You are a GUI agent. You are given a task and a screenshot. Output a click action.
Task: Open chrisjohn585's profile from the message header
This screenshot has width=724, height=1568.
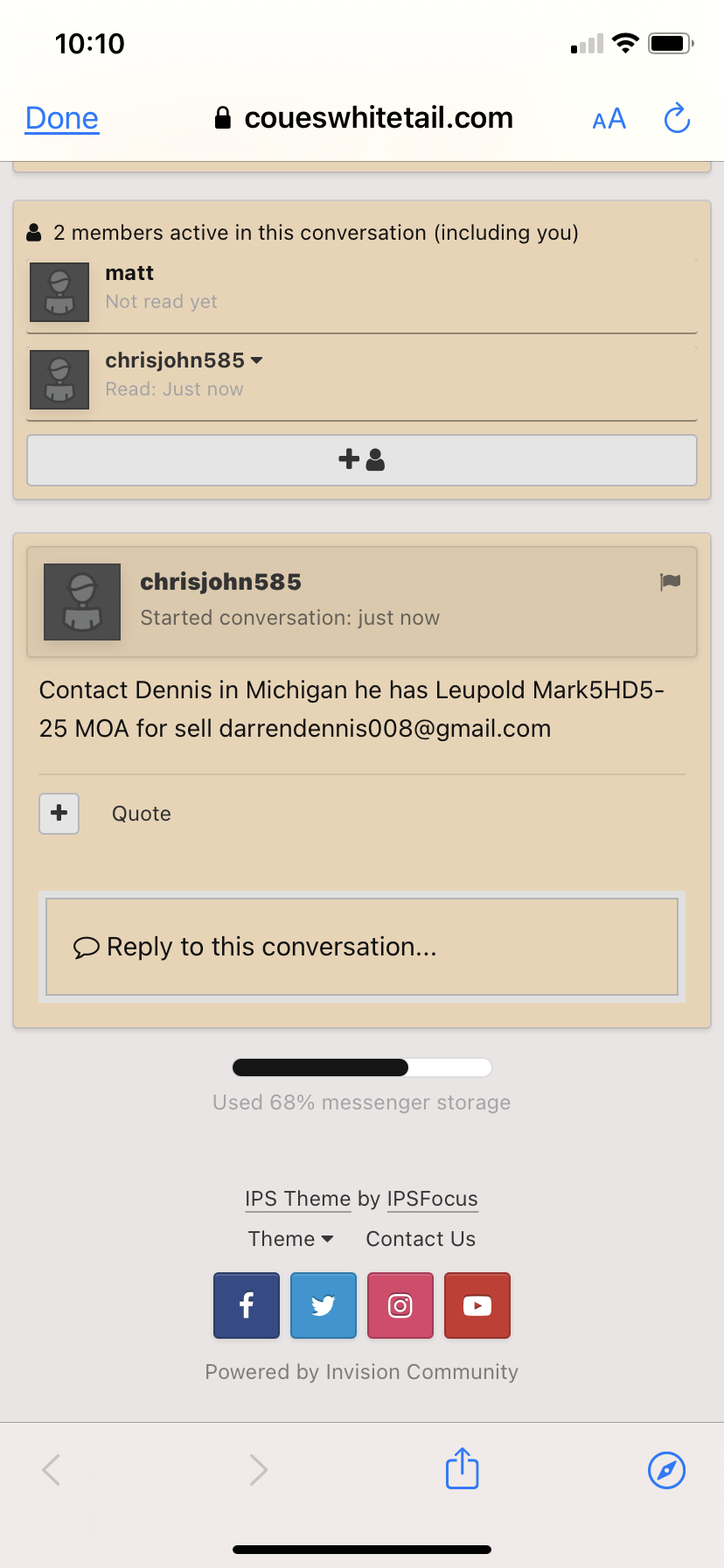pyautogui.click(x=220, y=582)
